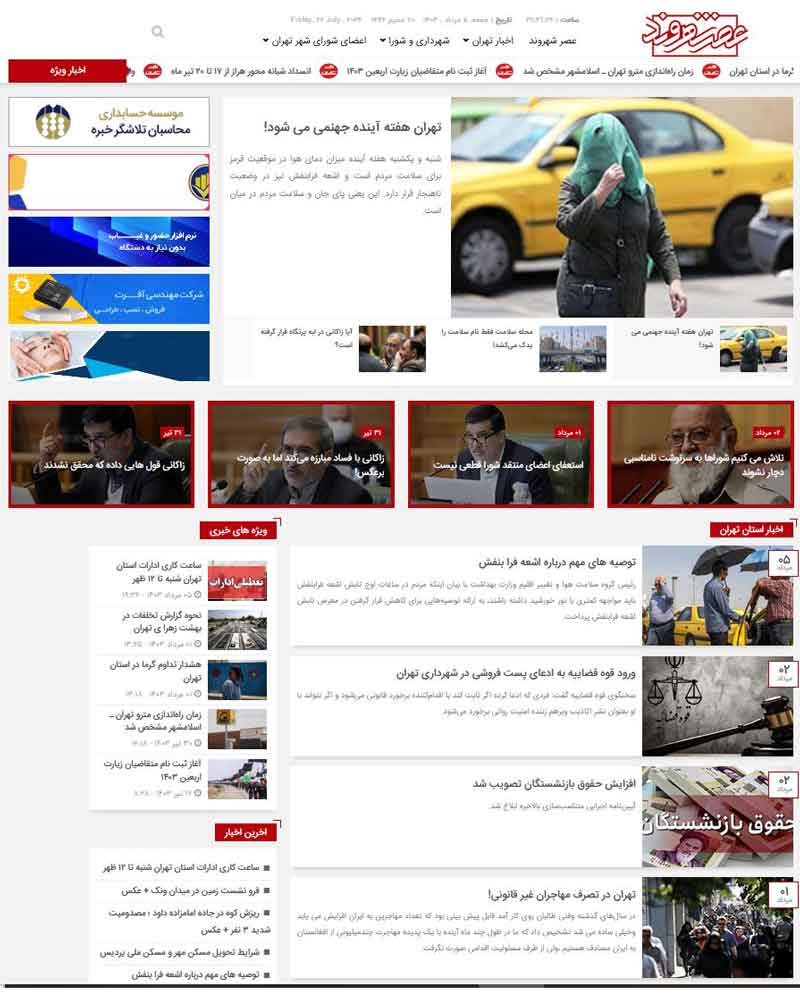Open item ساعت کاری ادارات استان تهران in ویژه های خبری
800x999 pixels.
159,572
